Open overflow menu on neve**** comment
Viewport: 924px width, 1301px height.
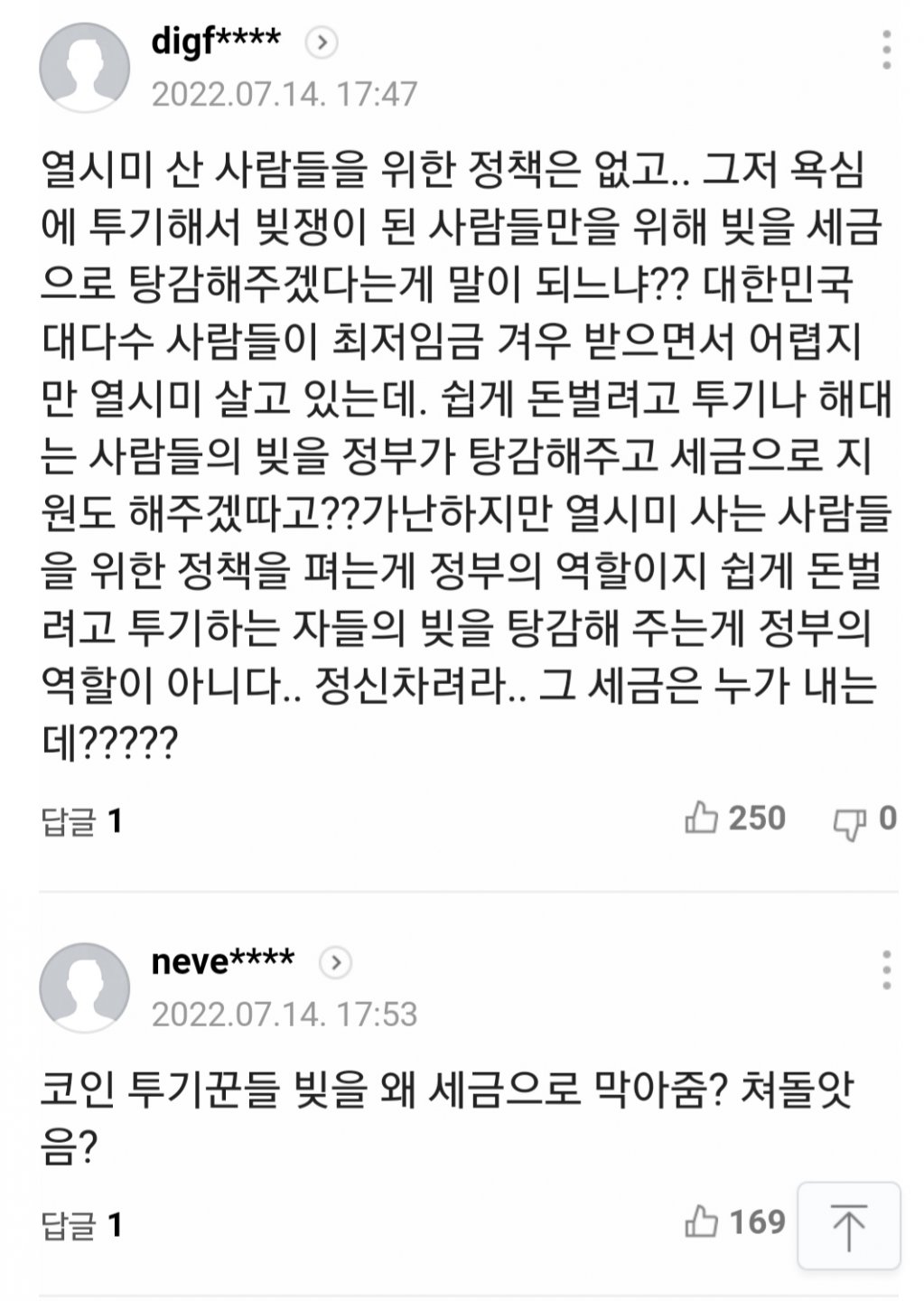887,969
